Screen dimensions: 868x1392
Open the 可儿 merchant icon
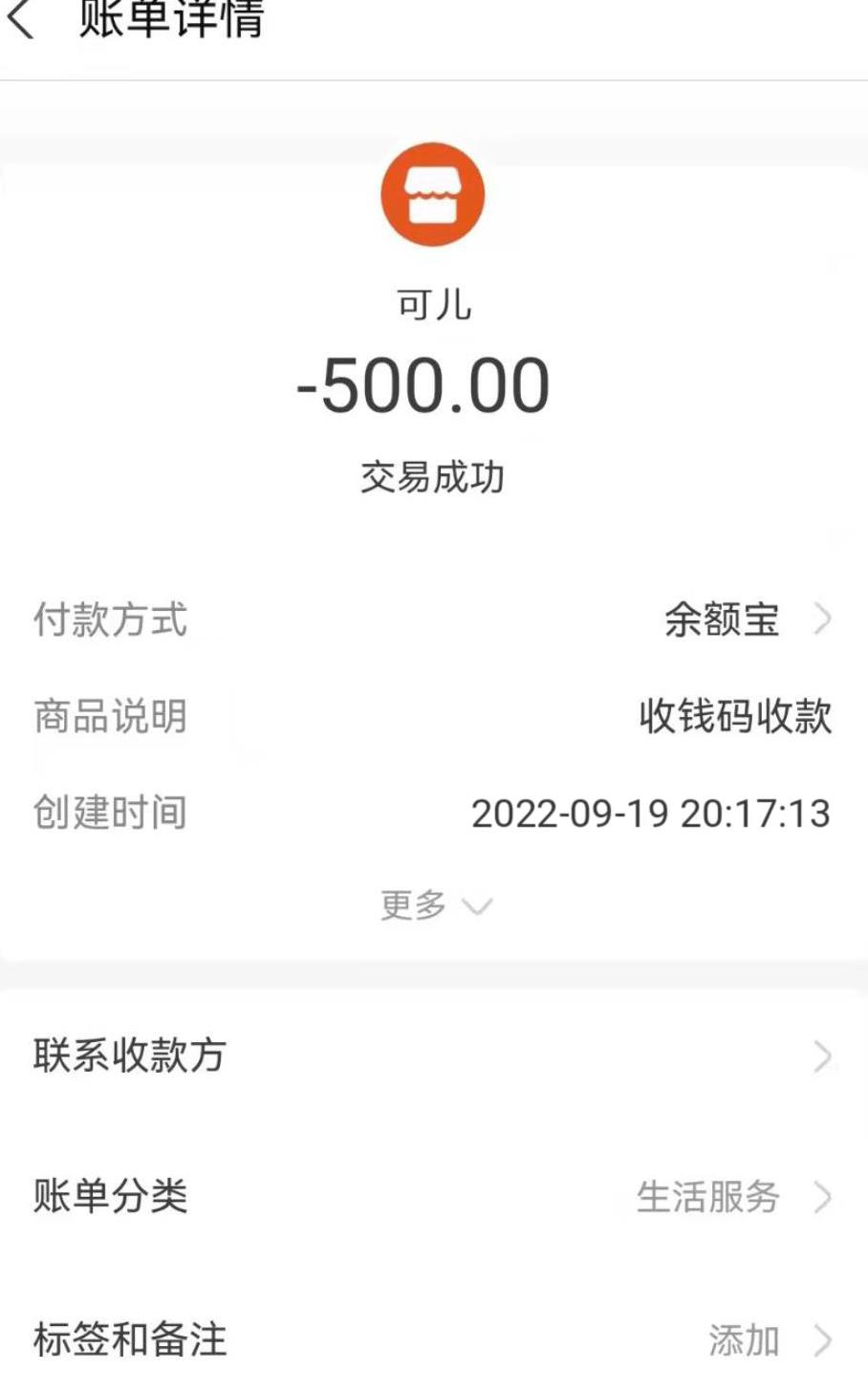coord(433,195)
